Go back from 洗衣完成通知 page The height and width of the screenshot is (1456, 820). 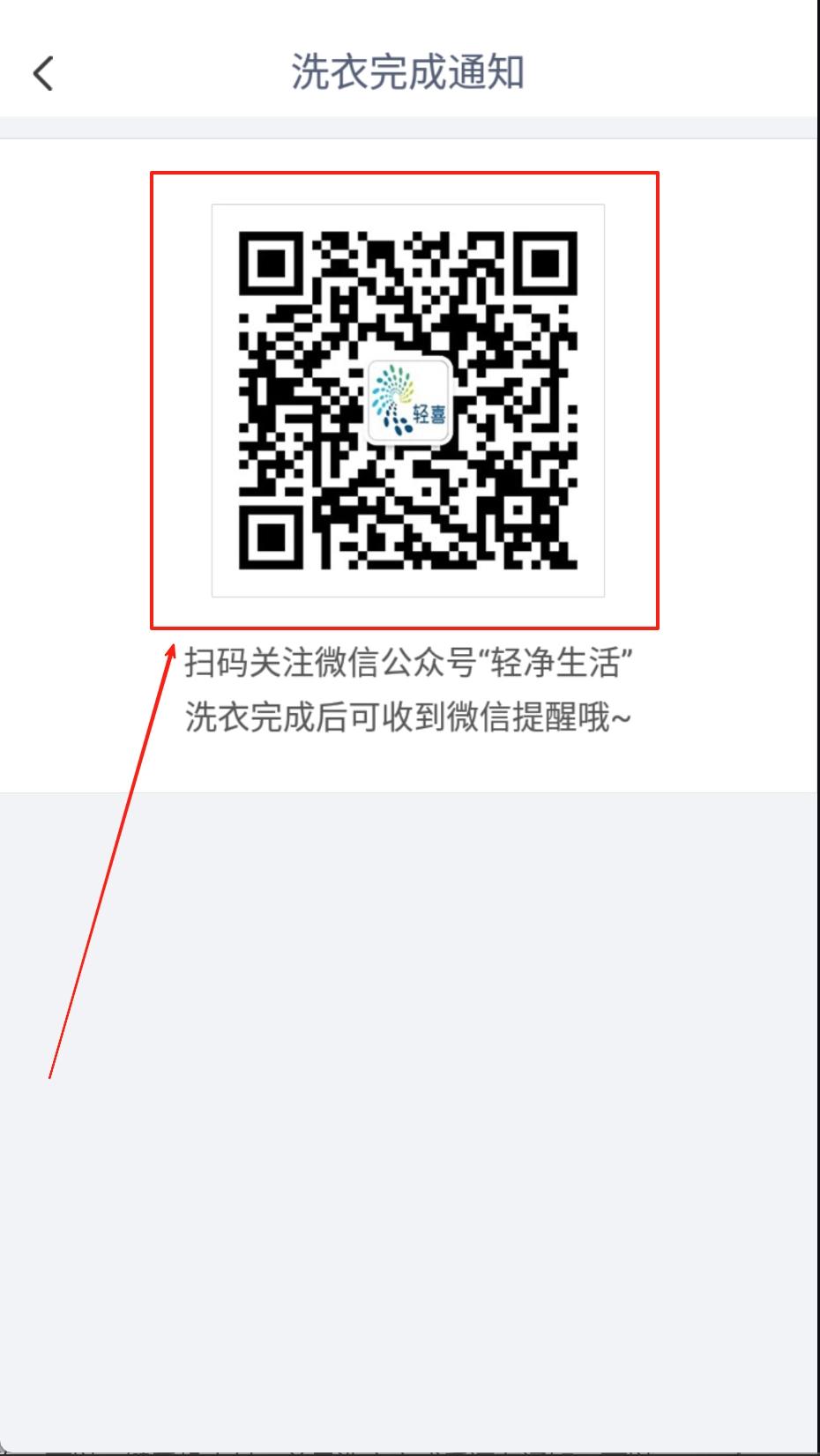(43, 73)
